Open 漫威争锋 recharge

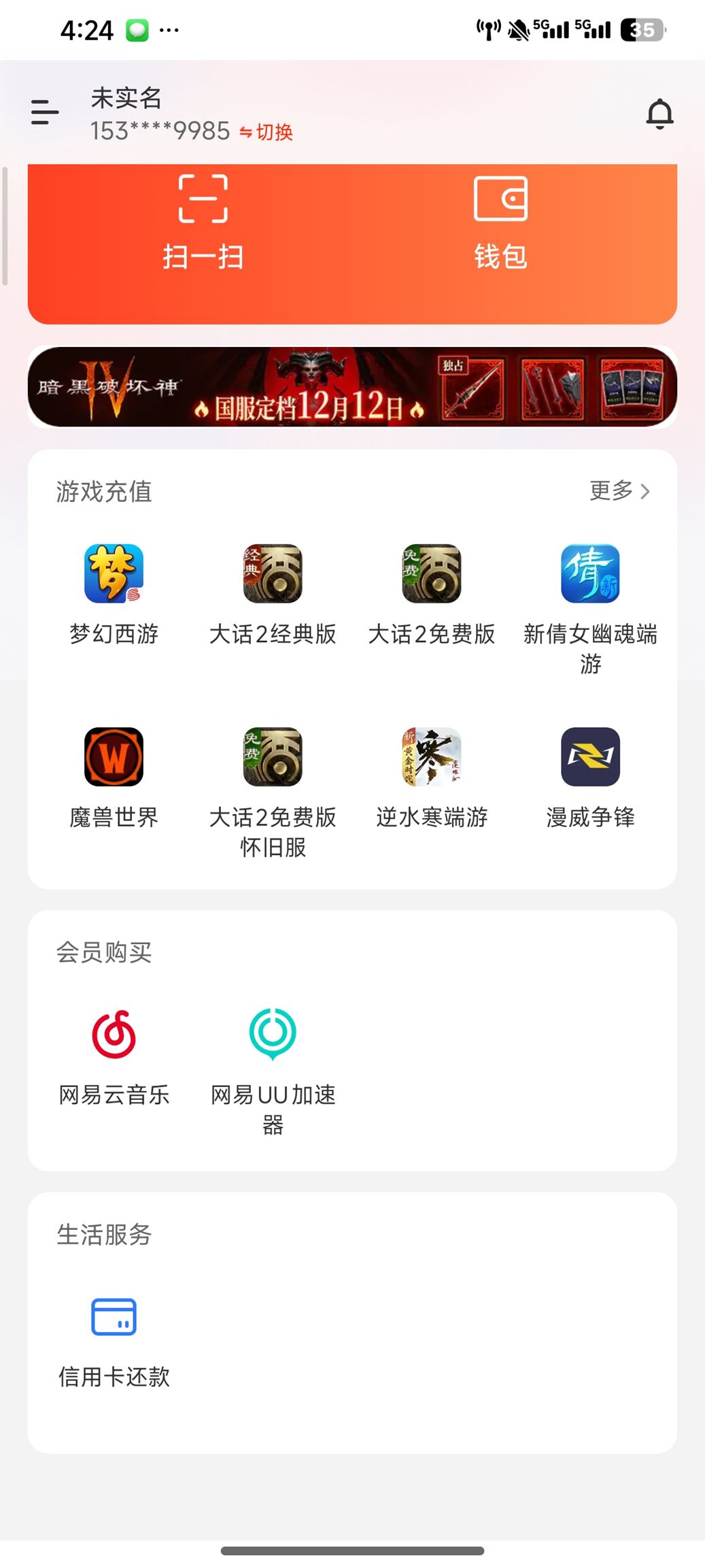pyautogui.click(x=590, y=777)
